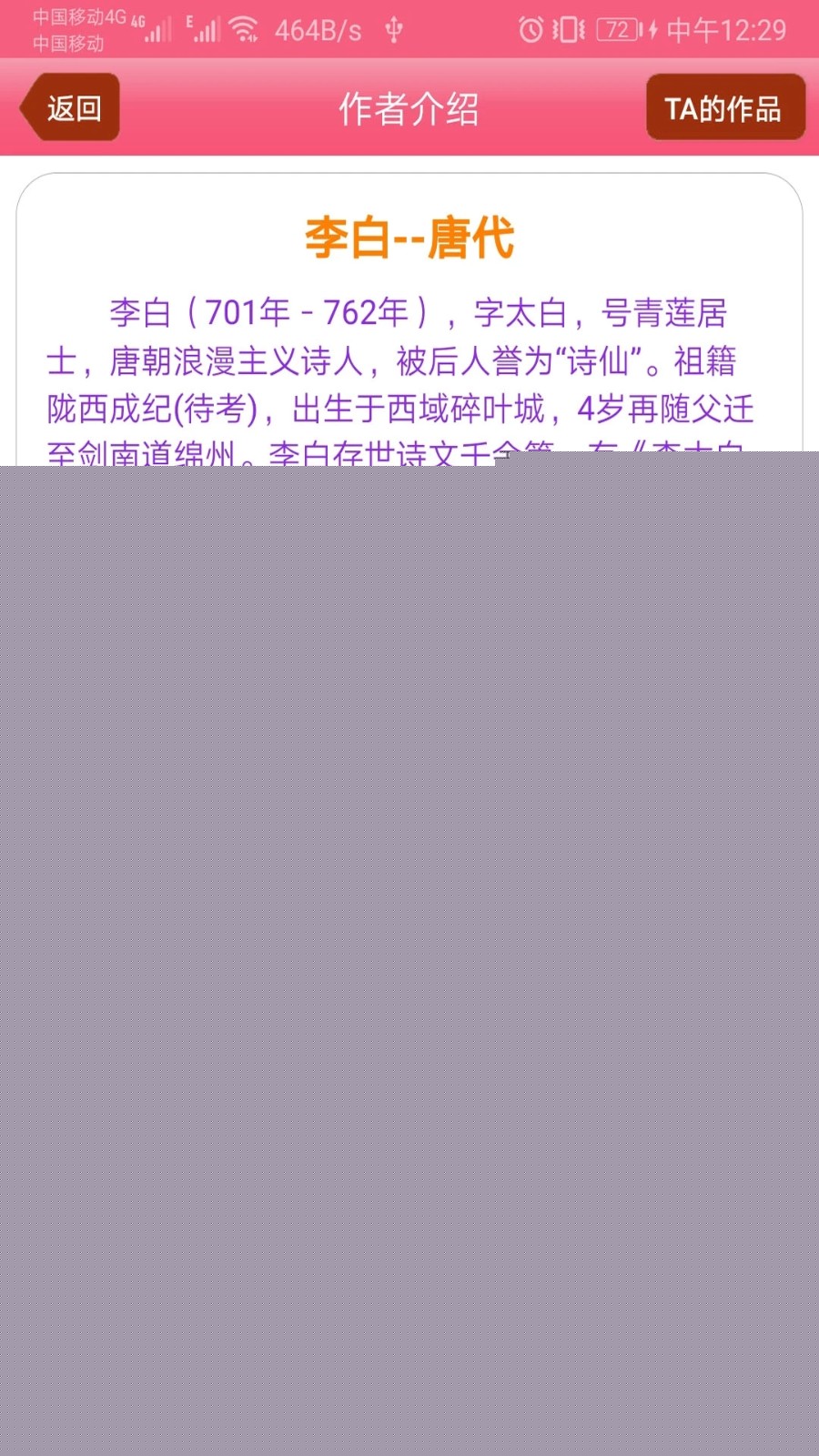Tap the 返回 back button
This screenshot has width=819, height=1456.
[71, 108]
